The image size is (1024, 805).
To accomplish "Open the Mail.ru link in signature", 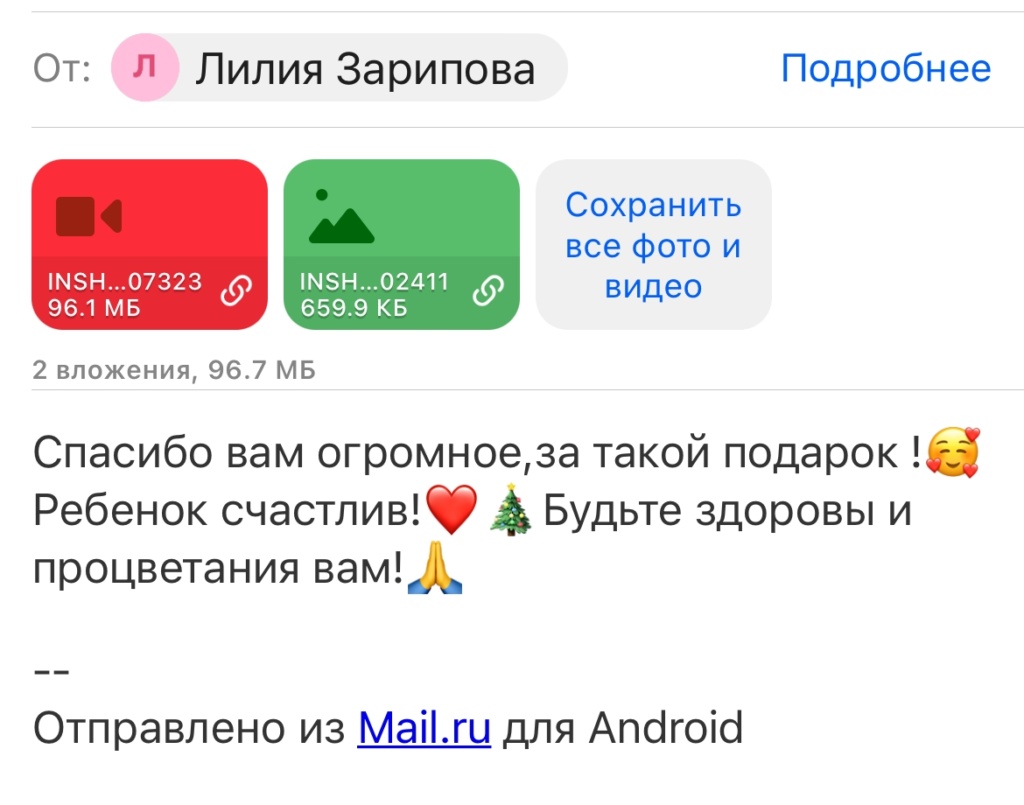I will [424, 727].
